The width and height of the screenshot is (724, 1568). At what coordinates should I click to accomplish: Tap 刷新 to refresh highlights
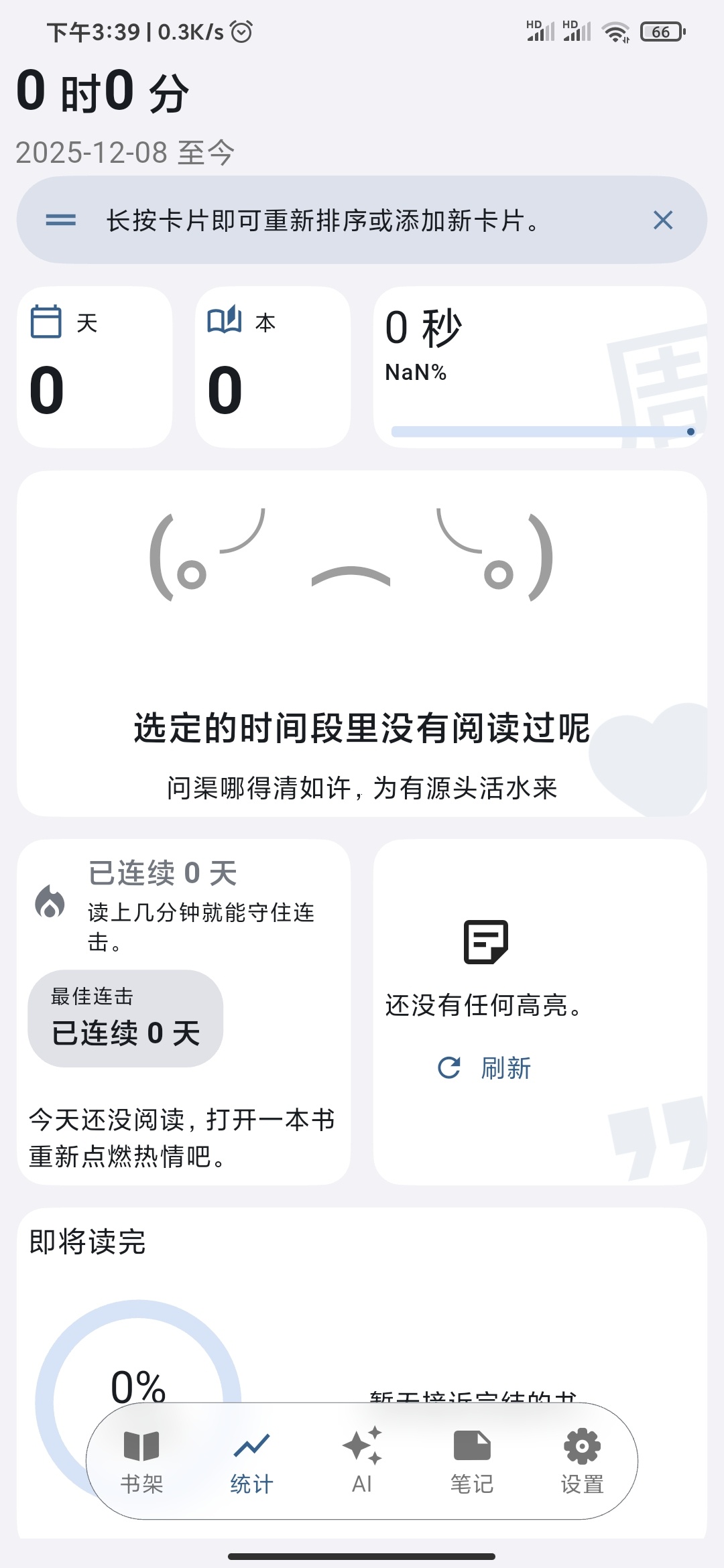point(485,1067)
